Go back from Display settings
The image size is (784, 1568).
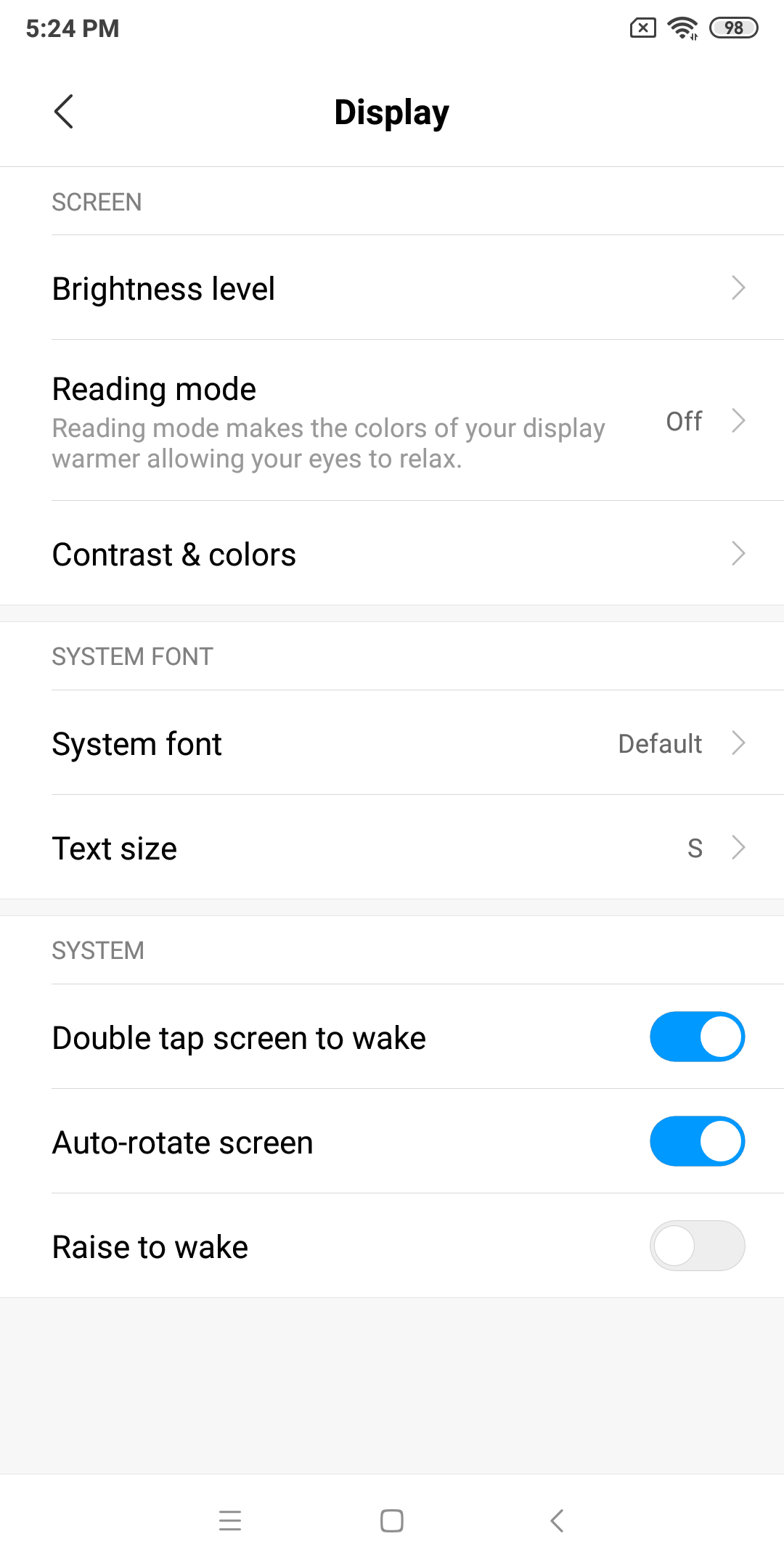pos(64,112)
